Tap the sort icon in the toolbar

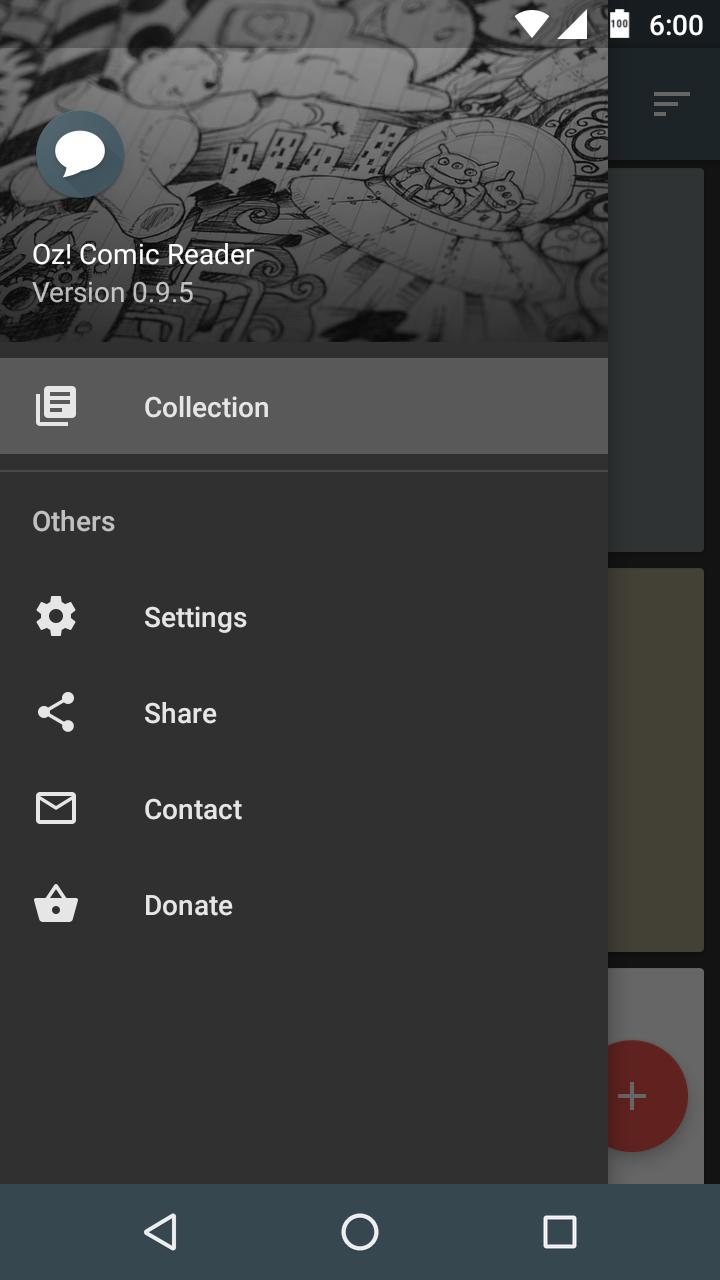672,104
